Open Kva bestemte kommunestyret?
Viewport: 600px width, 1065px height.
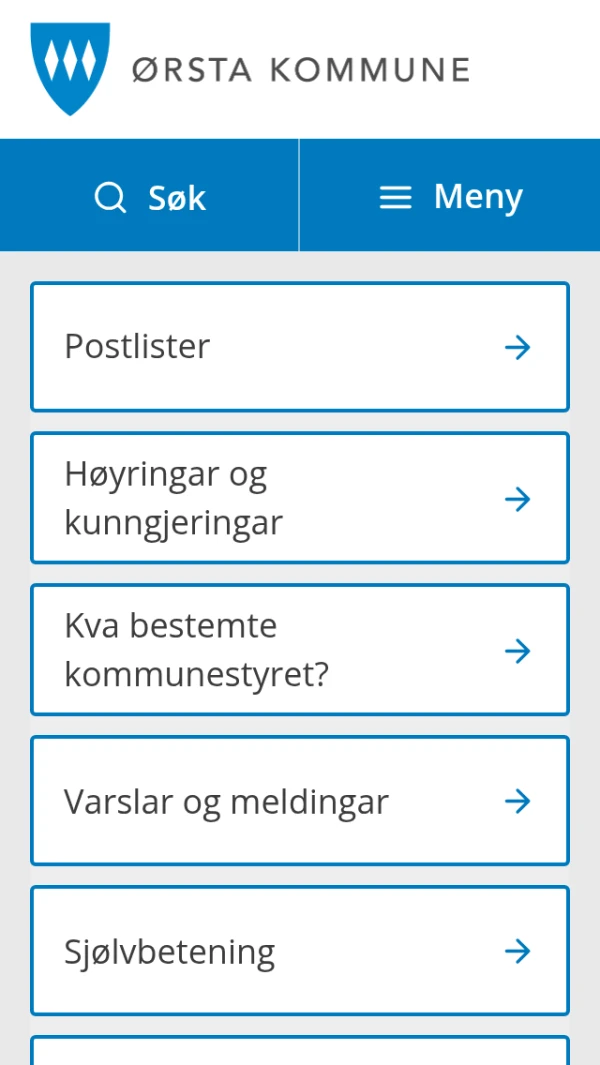pos(300,649)
